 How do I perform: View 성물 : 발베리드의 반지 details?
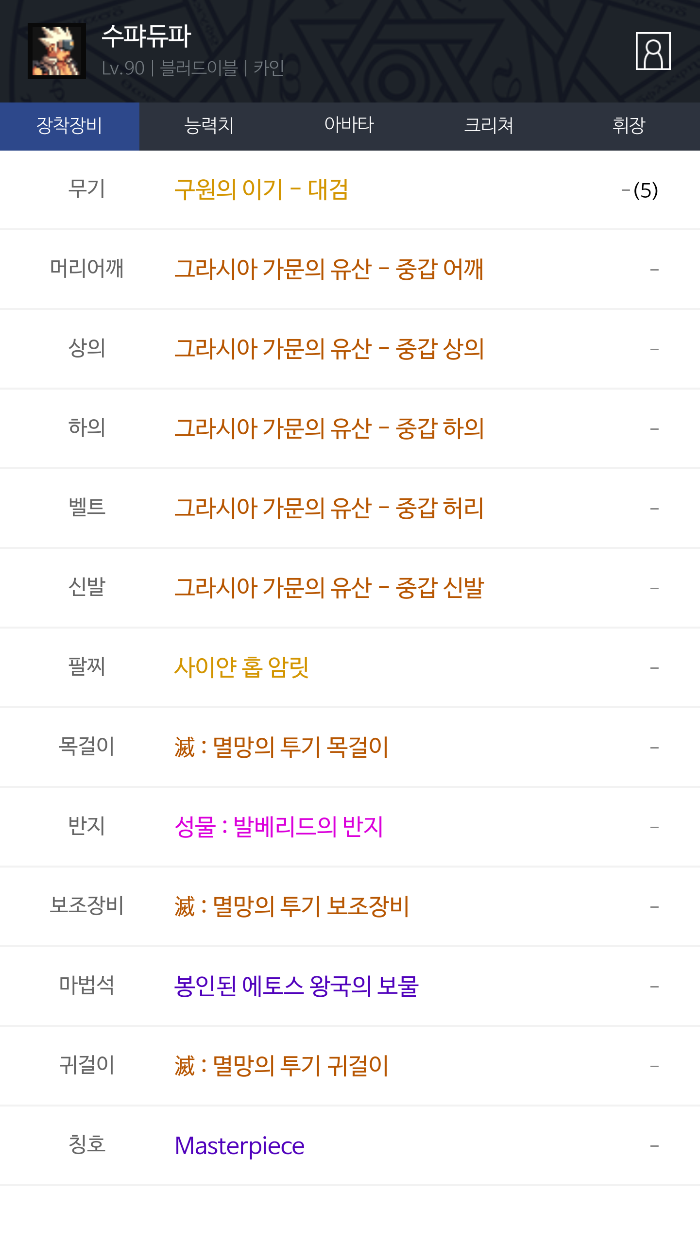pyautogui.click(x=279, y=827)
